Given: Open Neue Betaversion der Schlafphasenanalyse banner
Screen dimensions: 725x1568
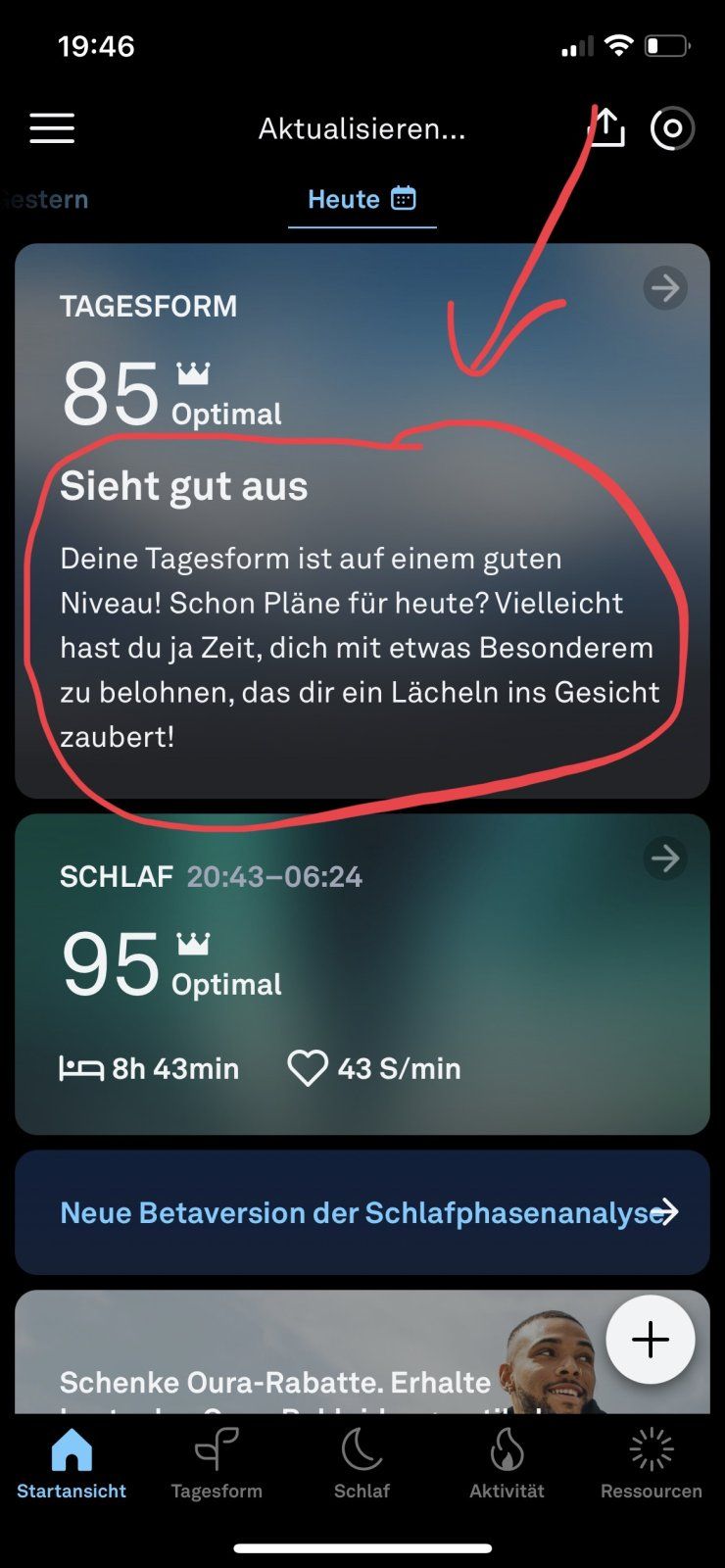Looking at the screenshot, I should [x=362, y=1212].
